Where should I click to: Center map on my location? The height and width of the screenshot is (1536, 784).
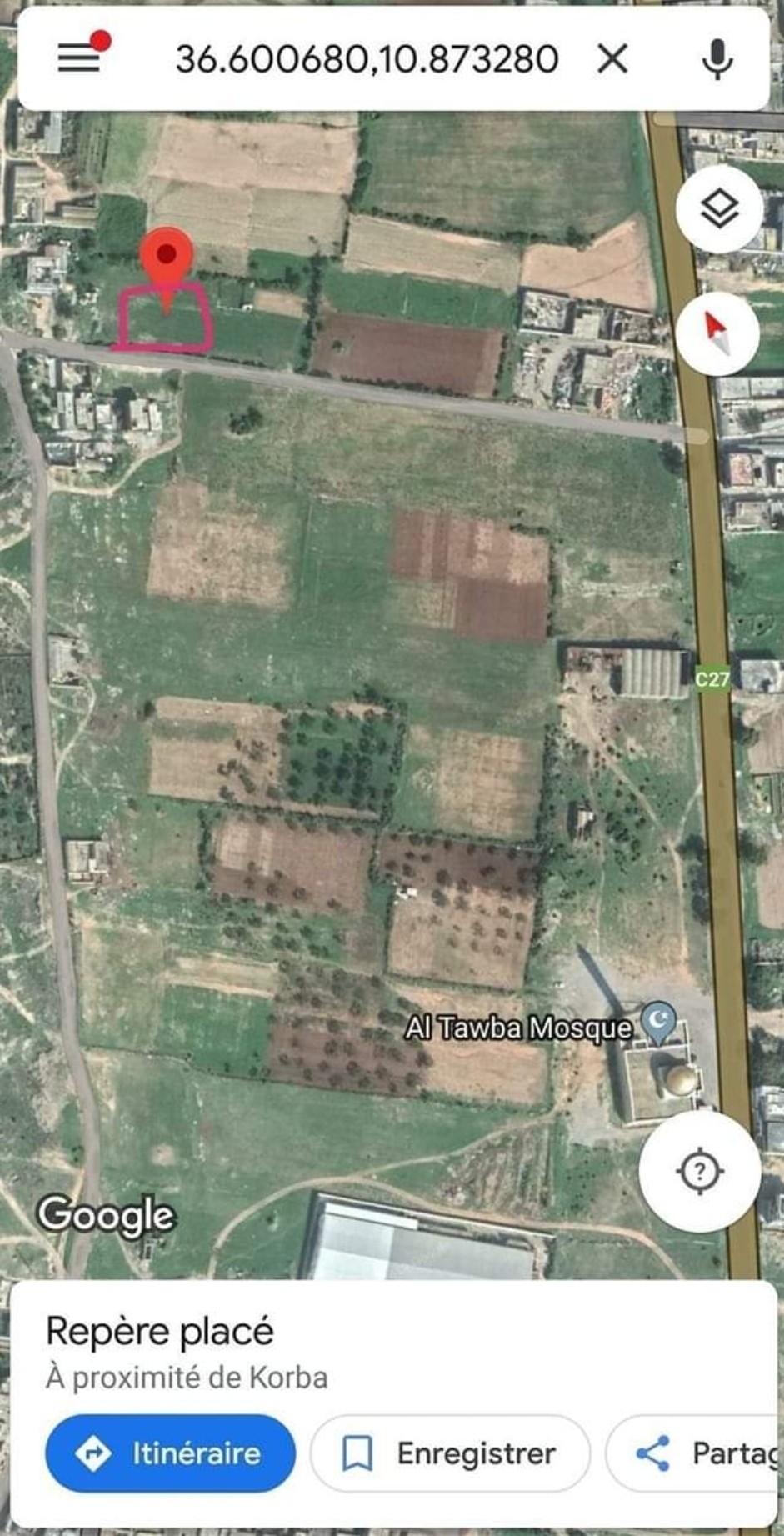point(699,1171)
